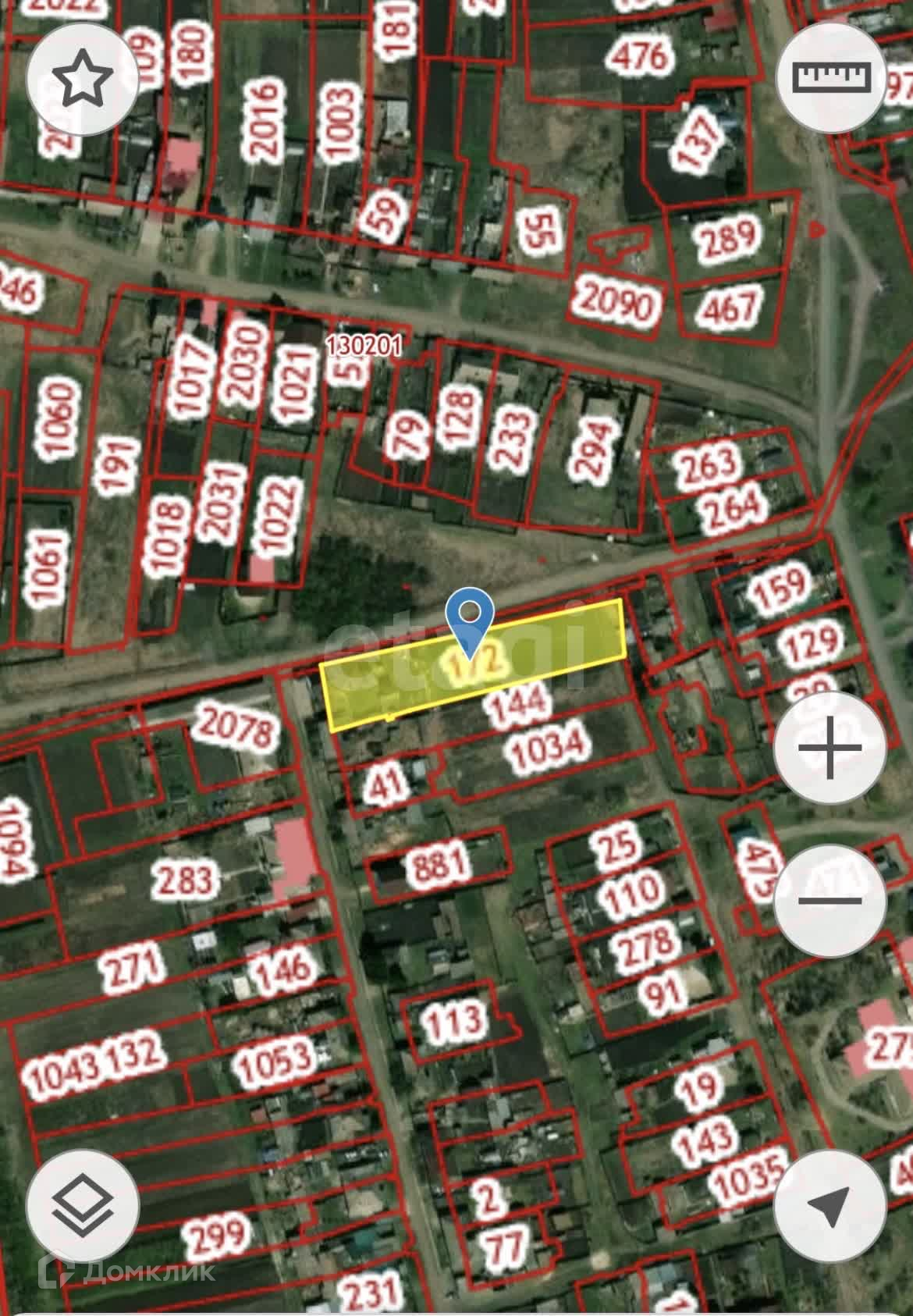Zoom in with the plus button

(x=830, y=747)
